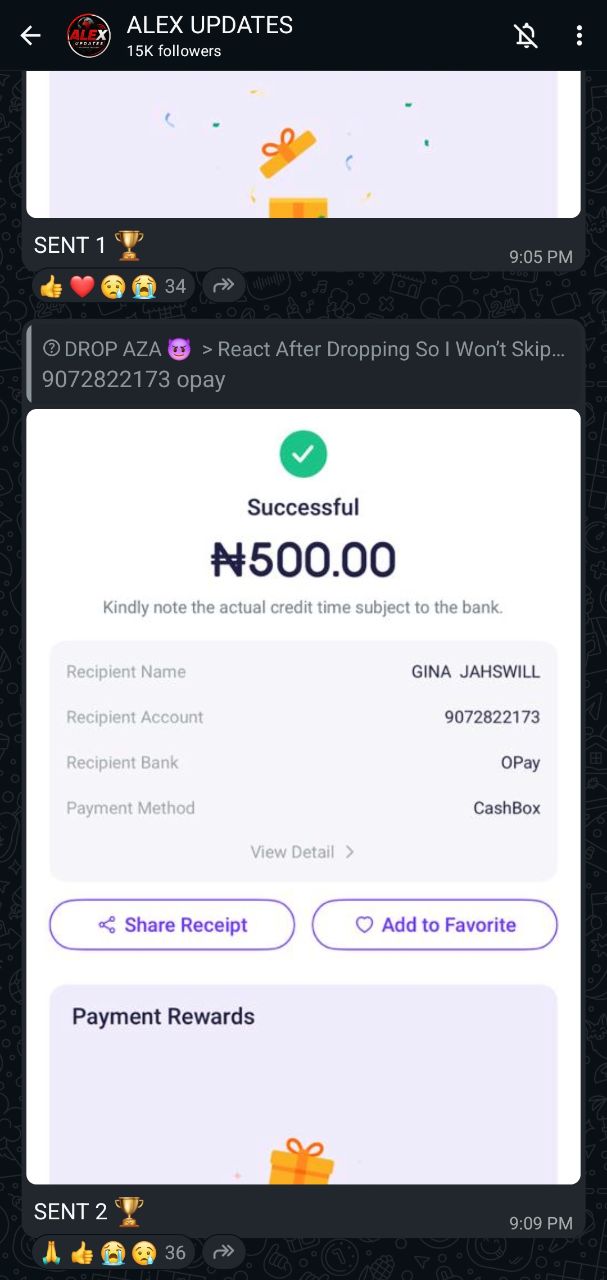This screenshot has width=607, height=1280.
Task: Unmute channel via the crossed bell icon
Action: coord(526,36)
